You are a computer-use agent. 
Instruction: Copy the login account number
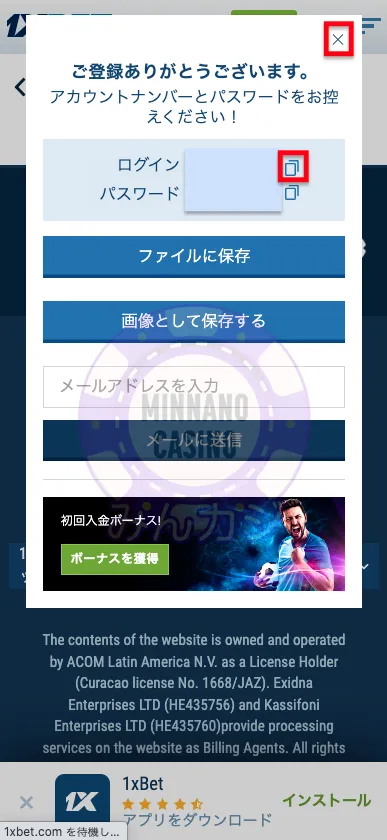[292, 168]
